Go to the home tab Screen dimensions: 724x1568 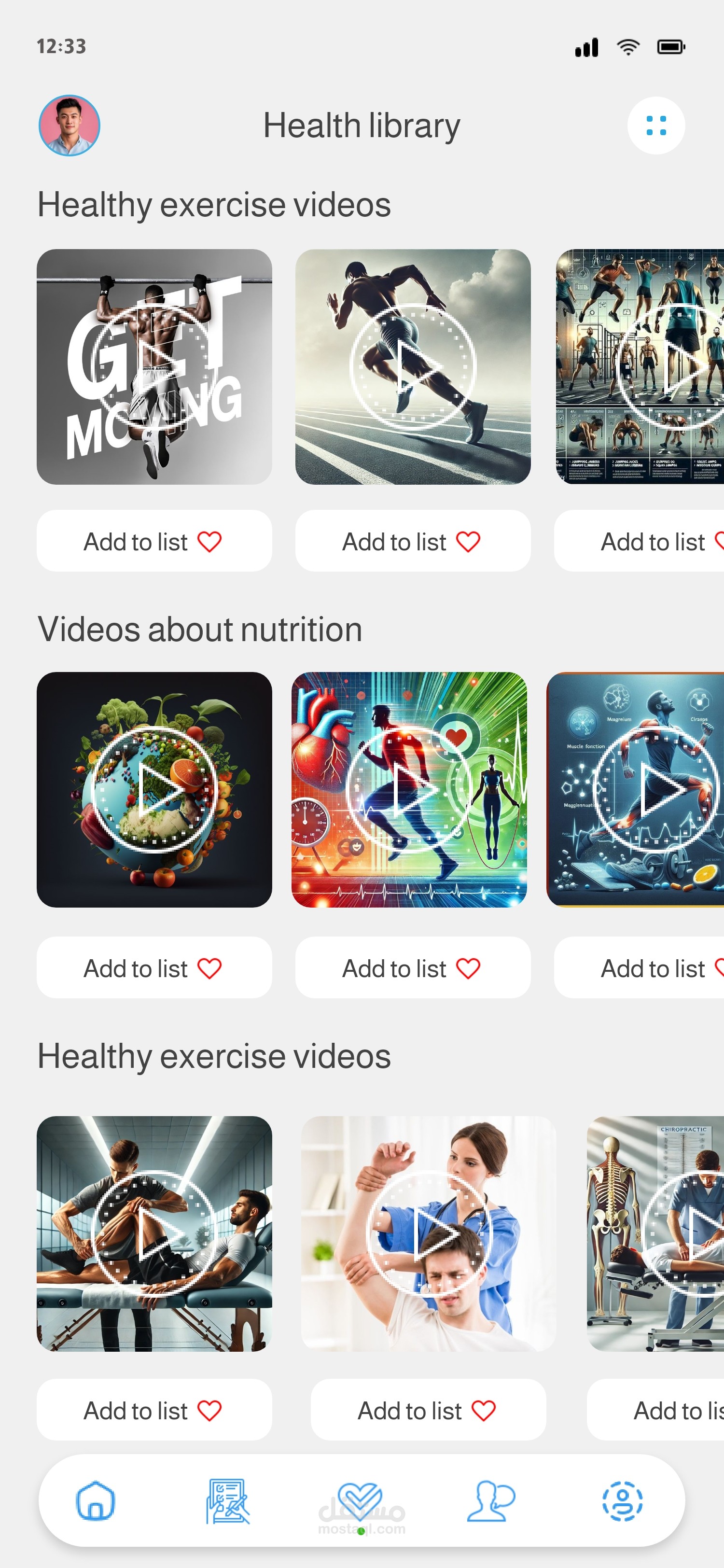pyautogui.click(x=96, y=1501)
